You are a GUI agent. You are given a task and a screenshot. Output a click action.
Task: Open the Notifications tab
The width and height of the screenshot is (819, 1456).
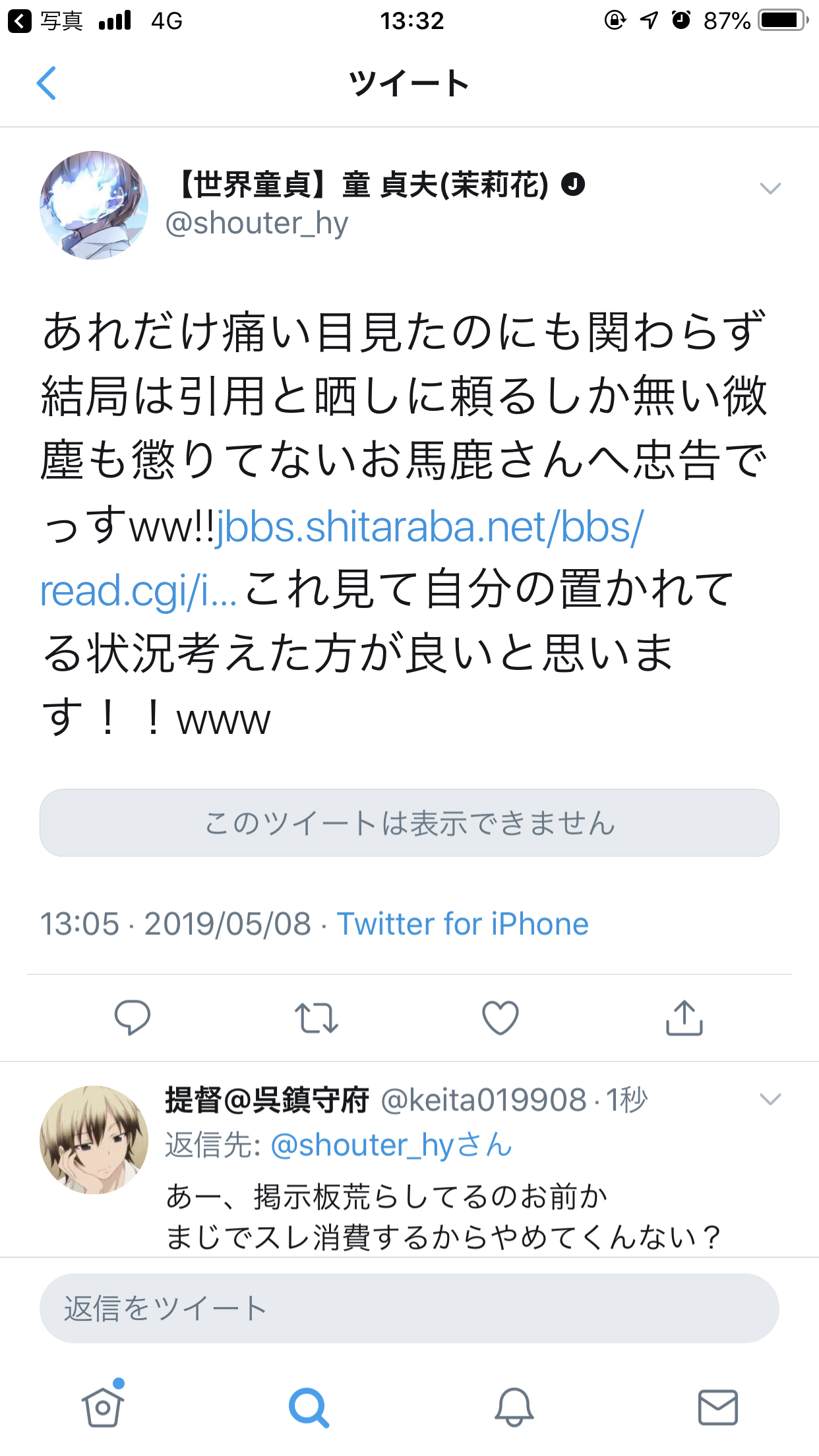point(514,1407)
